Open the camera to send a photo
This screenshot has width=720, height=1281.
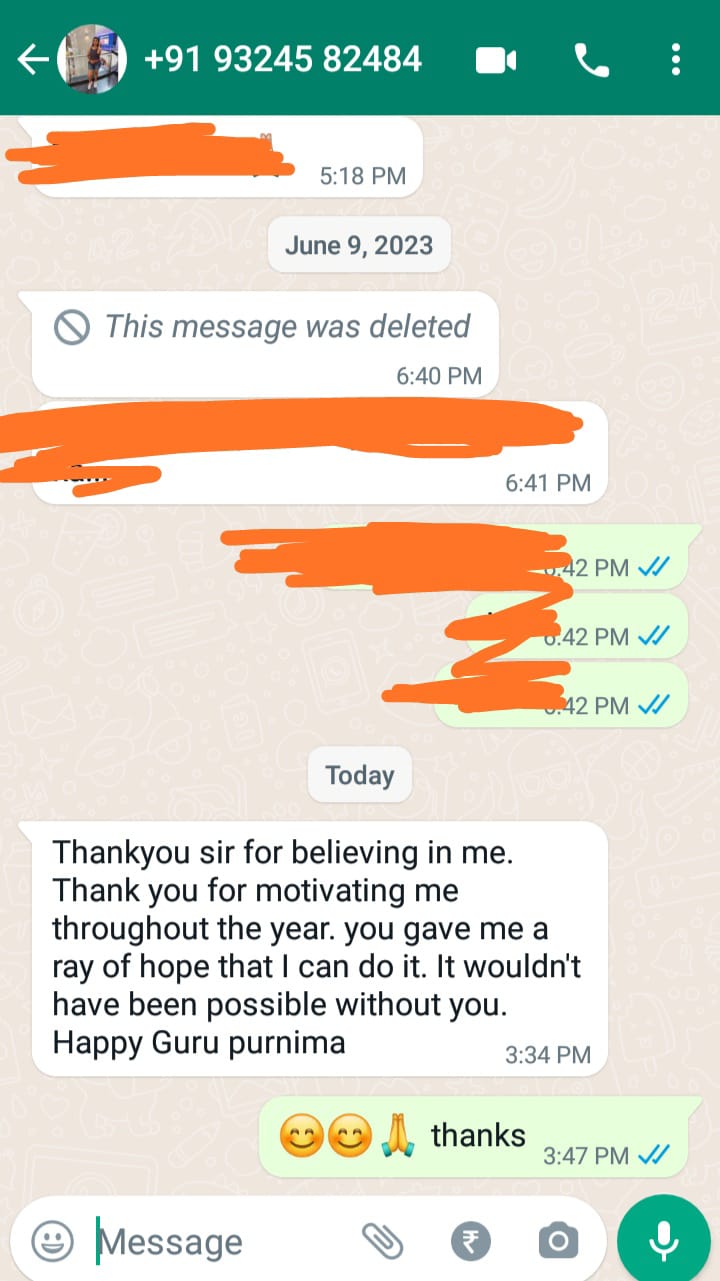tap(558, 1241)
